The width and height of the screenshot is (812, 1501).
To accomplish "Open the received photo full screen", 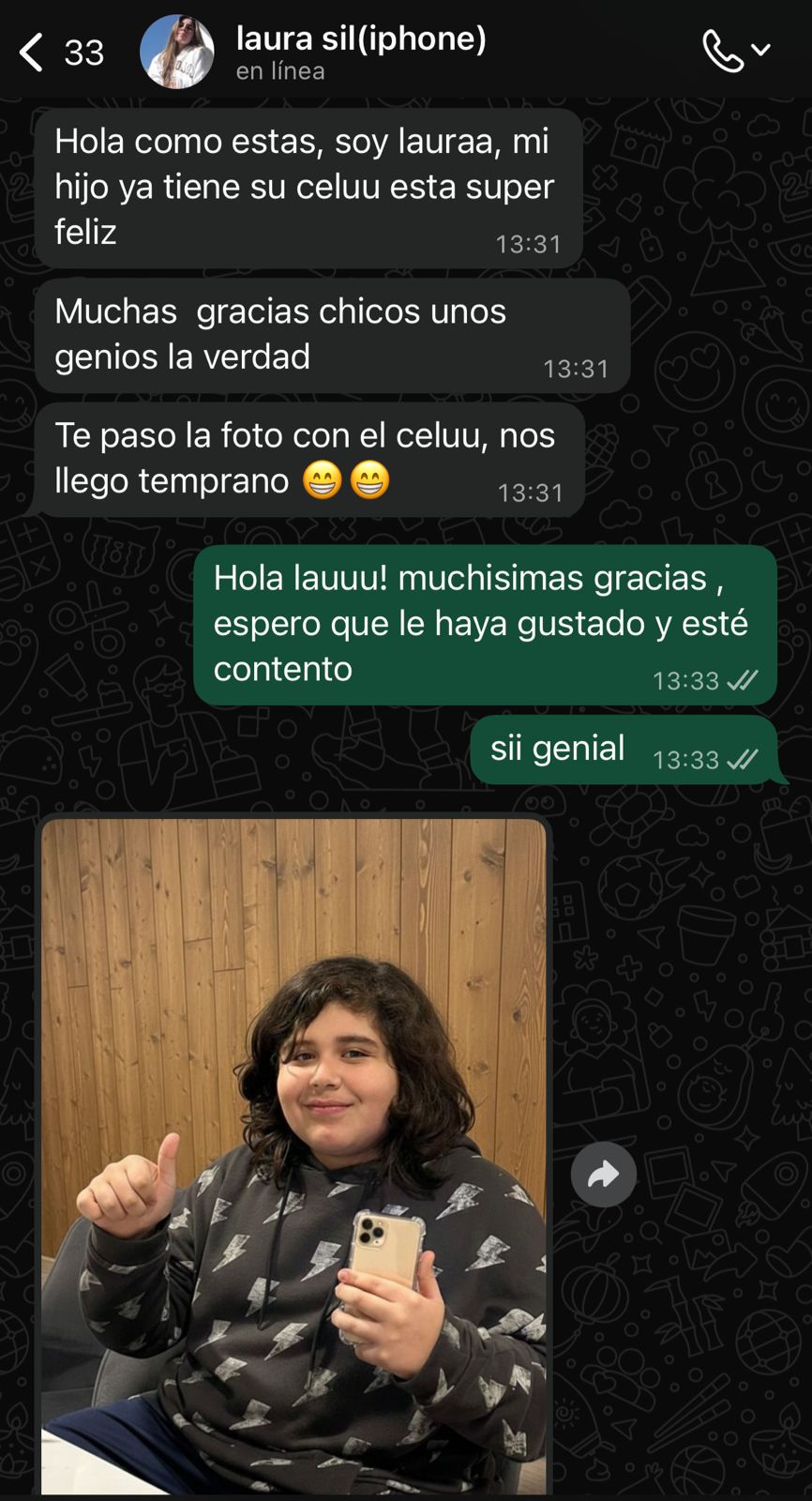I will (x=293, y=1156).
